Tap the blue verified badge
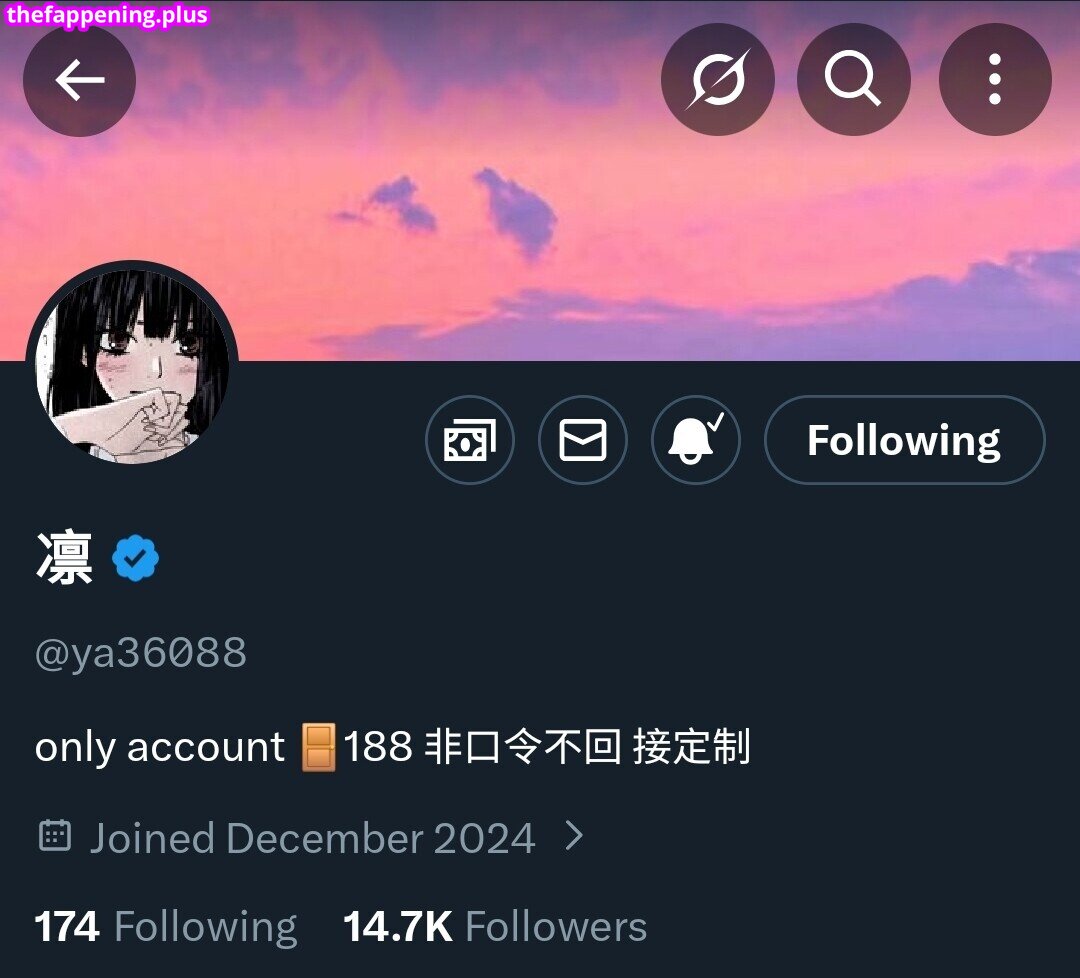 click(136, 559)
